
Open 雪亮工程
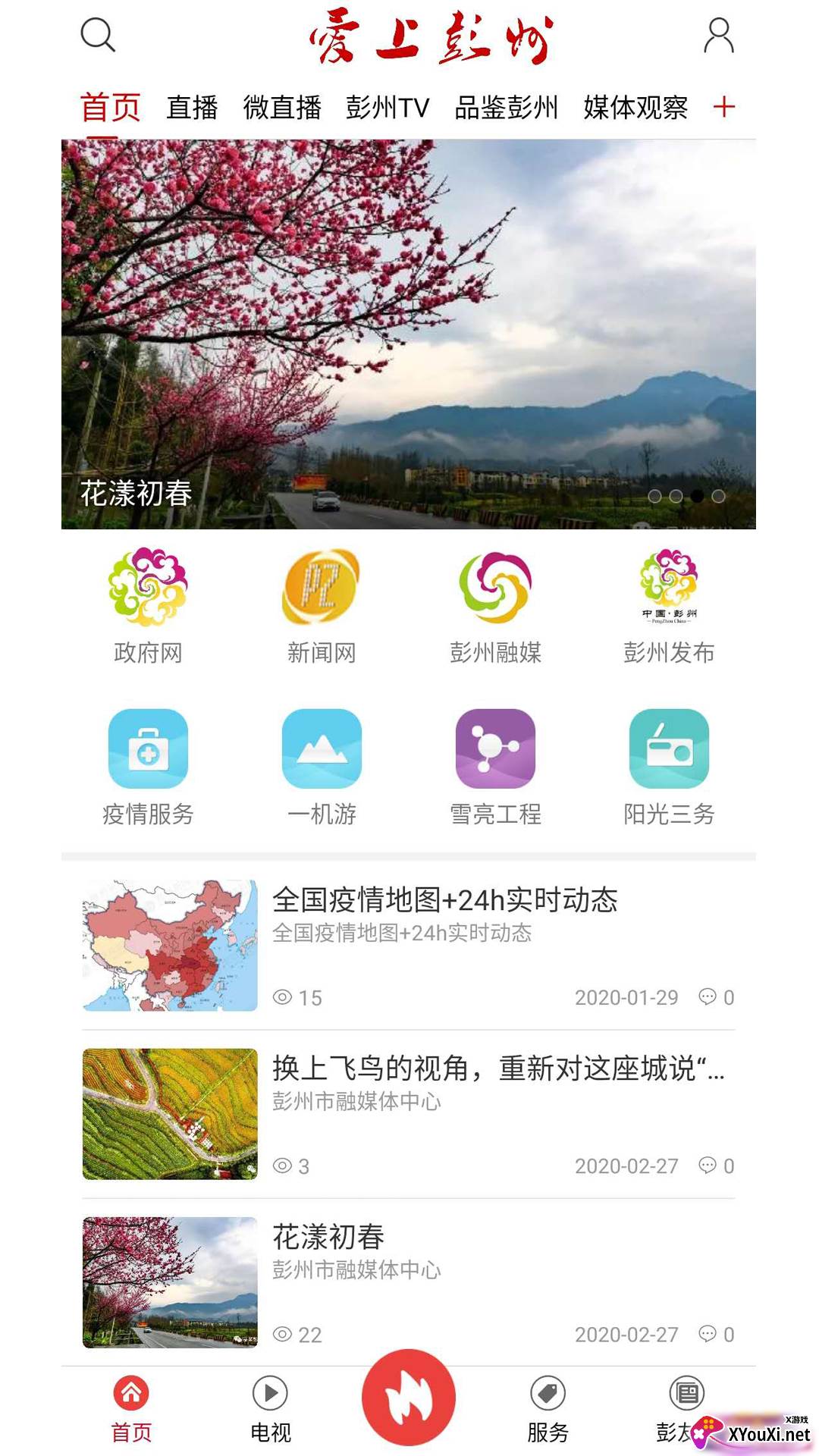(495, 767)
